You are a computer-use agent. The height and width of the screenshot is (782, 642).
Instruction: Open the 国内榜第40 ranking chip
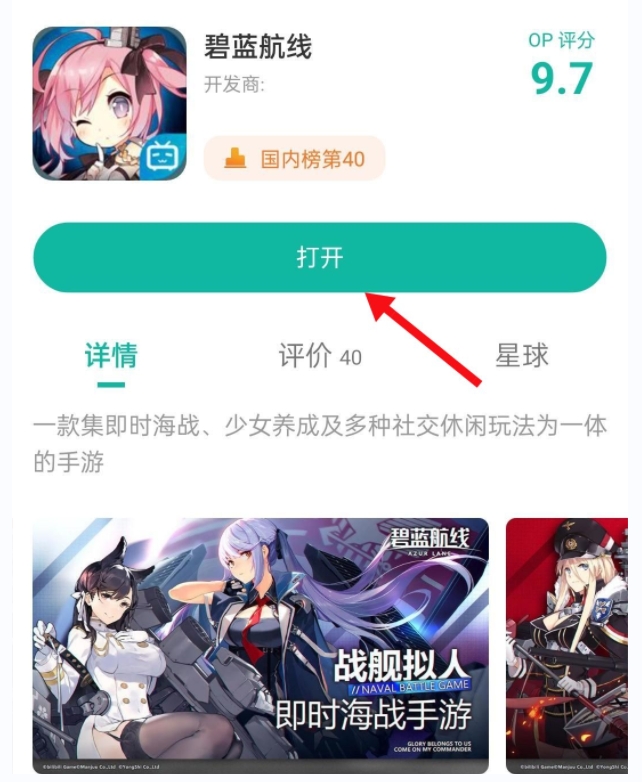point(295,159)
